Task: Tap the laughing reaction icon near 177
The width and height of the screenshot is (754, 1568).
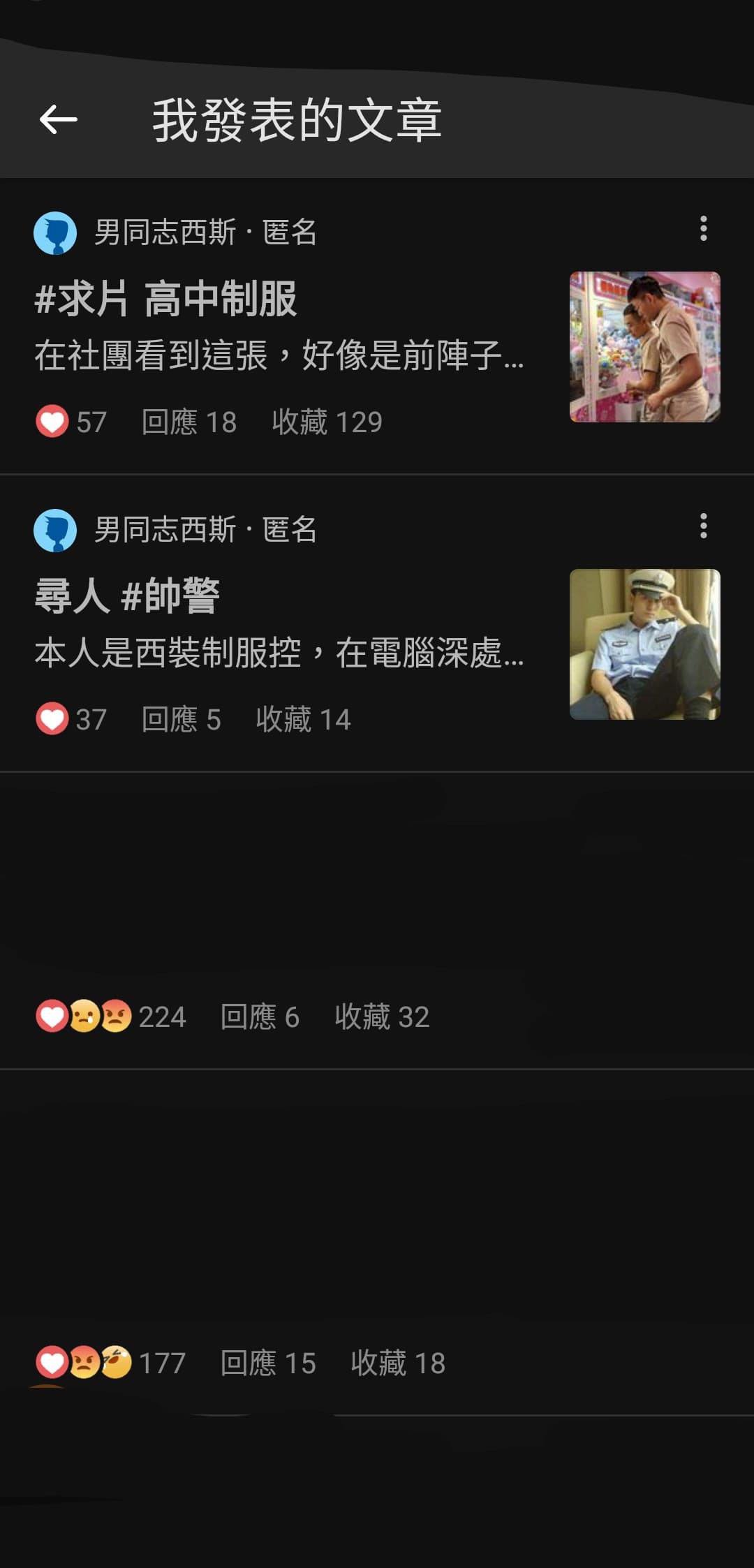Action: pyautogui.click(x=117, y=1362)
